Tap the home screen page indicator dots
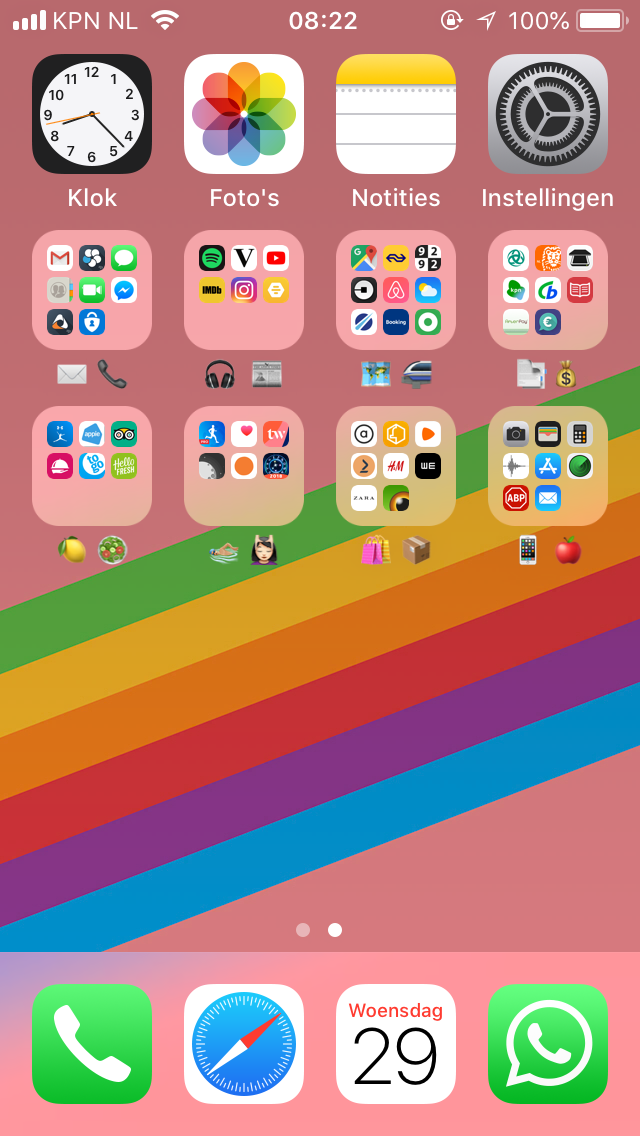640x1136 pixels. pyautogui.click(x=319, y=930)
